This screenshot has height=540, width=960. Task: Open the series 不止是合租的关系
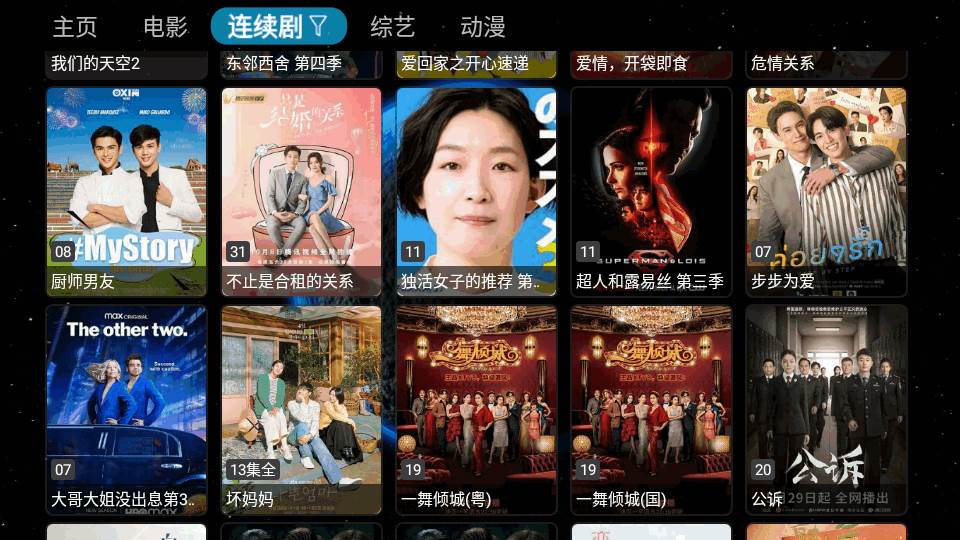[x=302, y=192]
